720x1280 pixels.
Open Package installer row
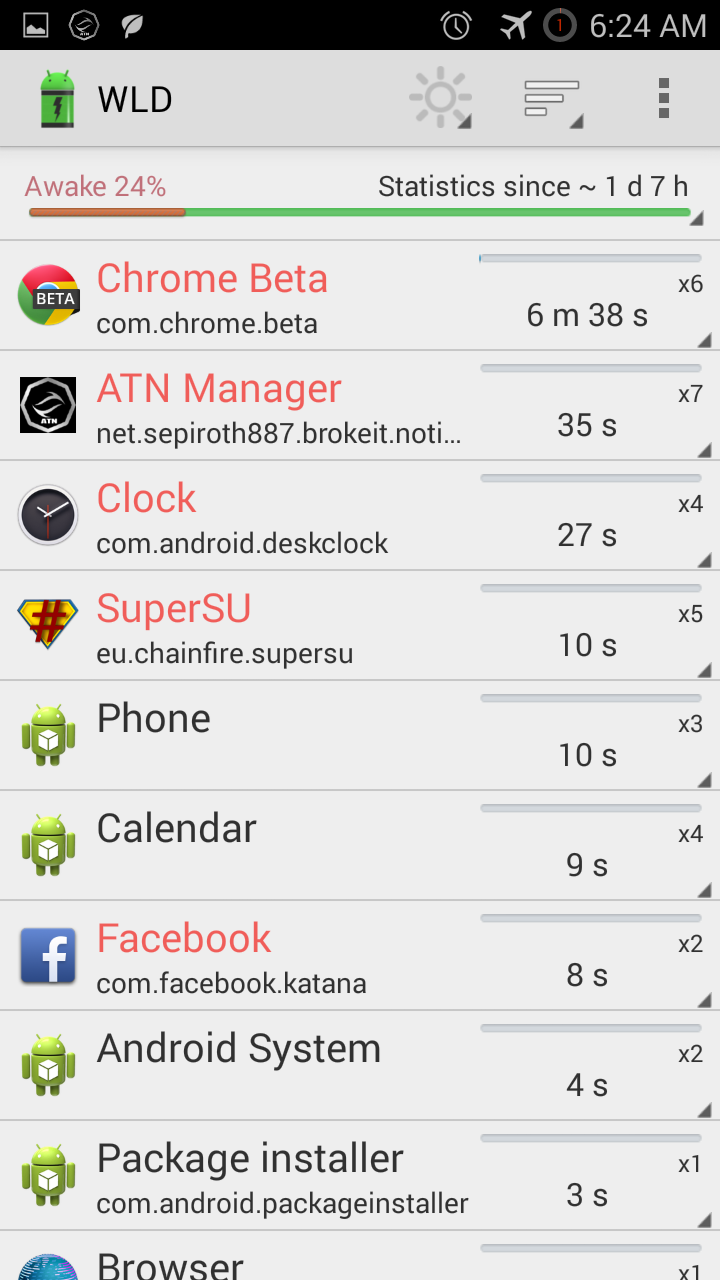coord(360,1176)
